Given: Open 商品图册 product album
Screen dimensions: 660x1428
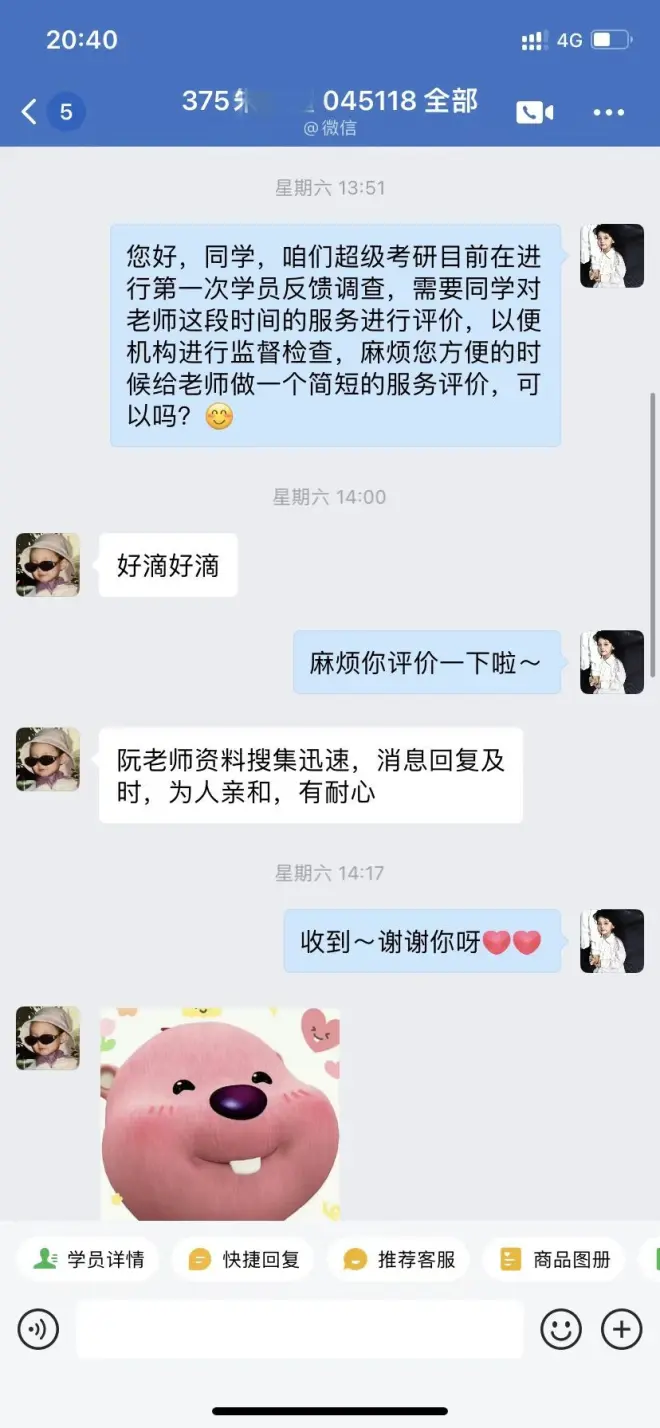Looking at the screenshot, I should [554, 1259].
